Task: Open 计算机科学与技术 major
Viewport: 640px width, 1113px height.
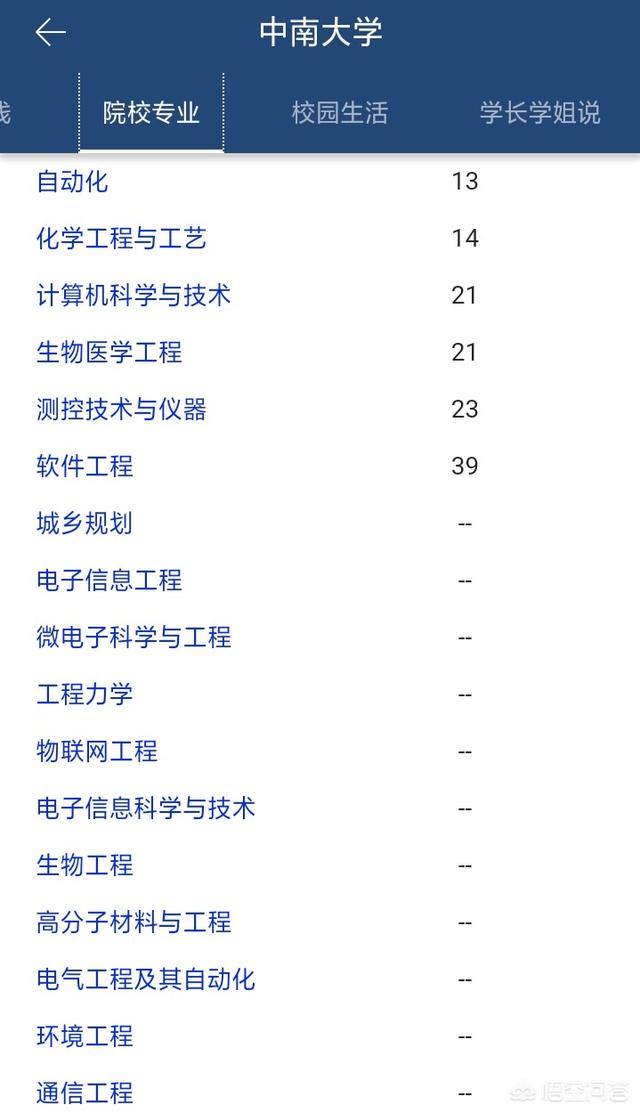Action: (x=133, y=296)
